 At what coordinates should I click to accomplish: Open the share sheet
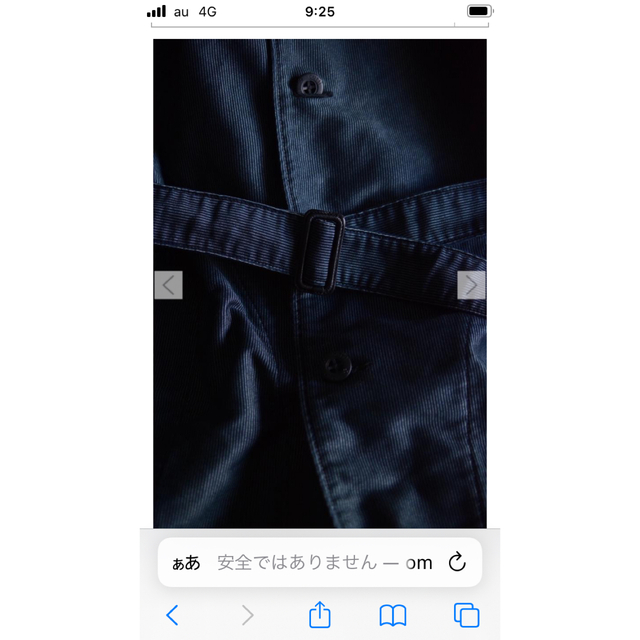point(319,613)
